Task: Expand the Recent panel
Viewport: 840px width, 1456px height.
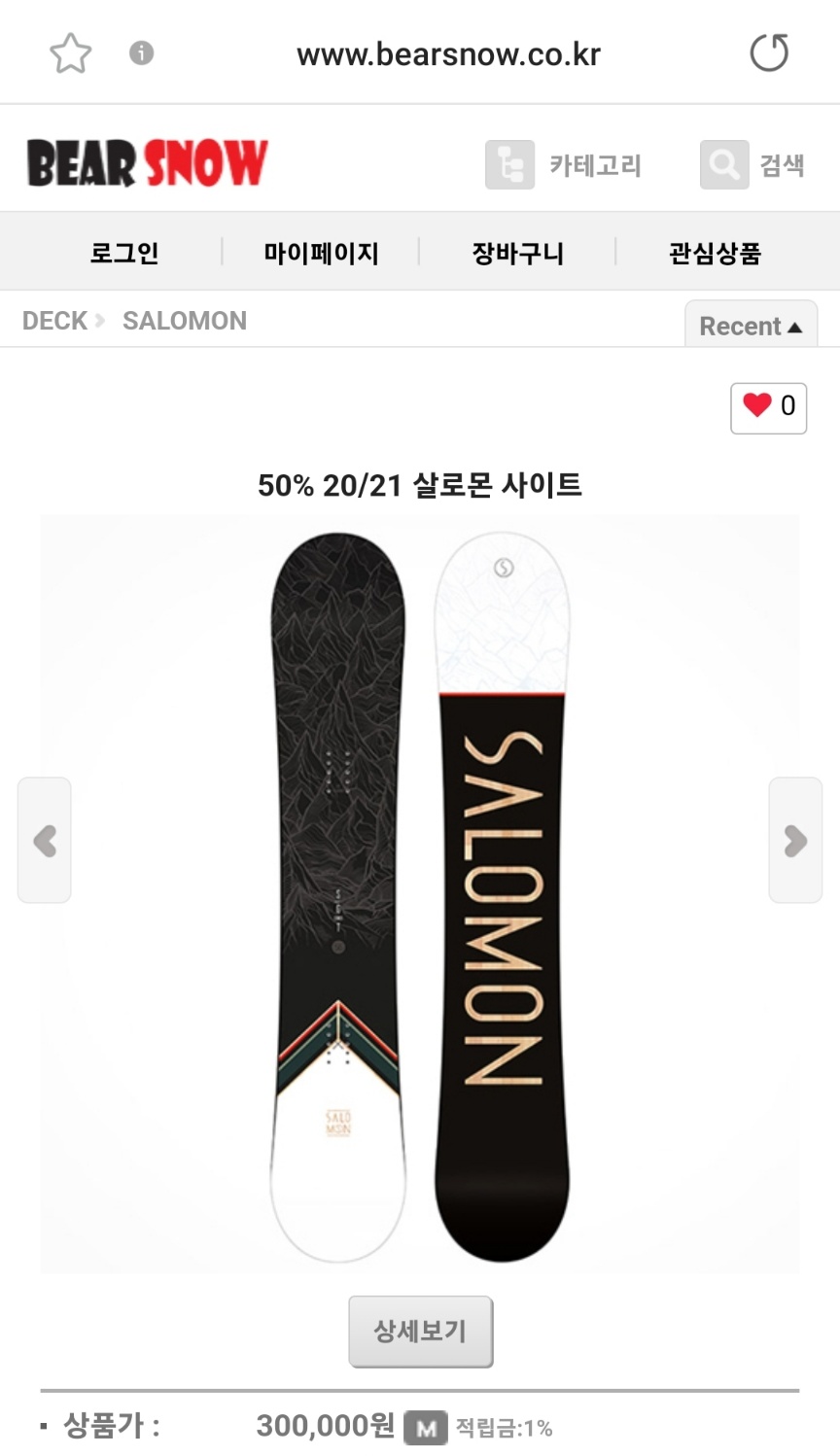Action: [751, 326]
